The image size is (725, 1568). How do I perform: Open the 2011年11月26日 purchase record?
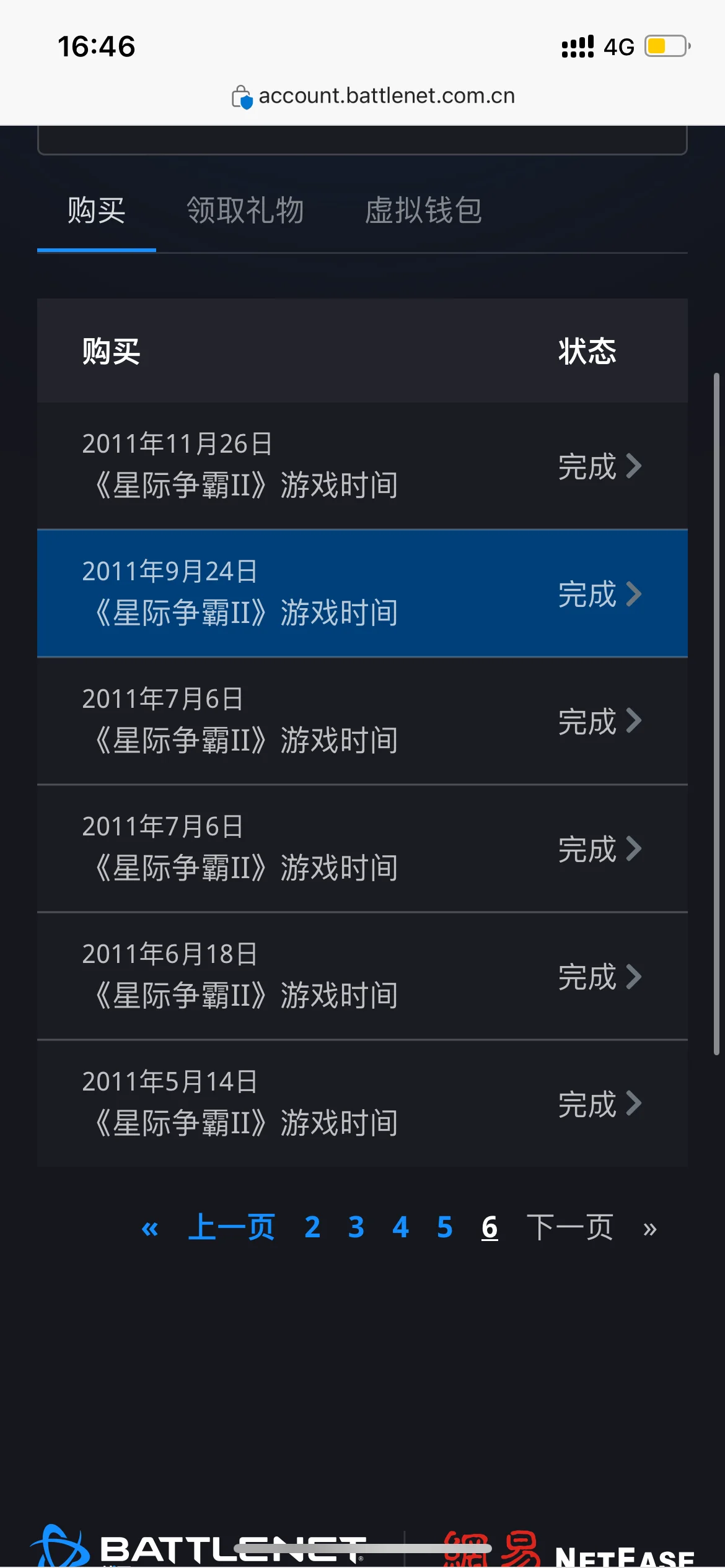pos(362,466)
